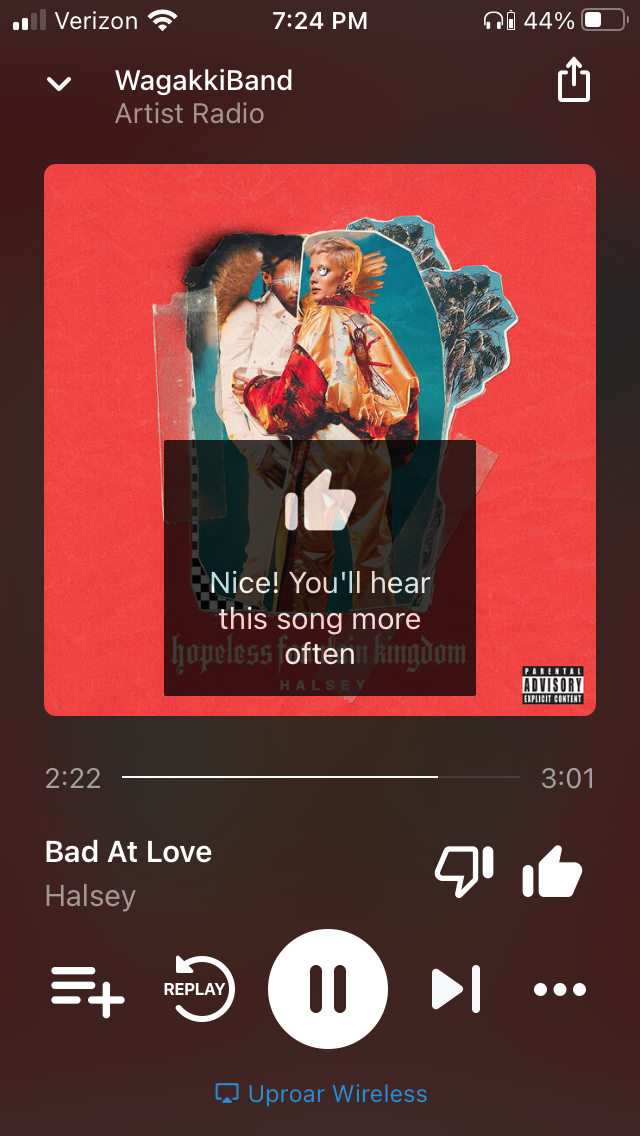
Task: Open the more options menu
Action: tap(560, 990)
